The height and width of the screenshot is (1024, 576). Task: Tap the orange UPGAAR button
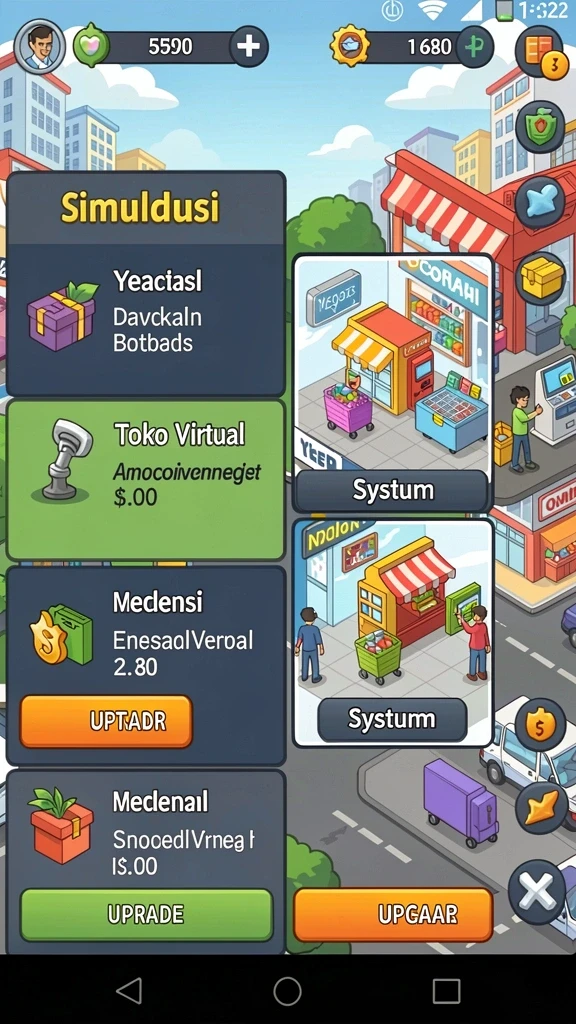393,914
